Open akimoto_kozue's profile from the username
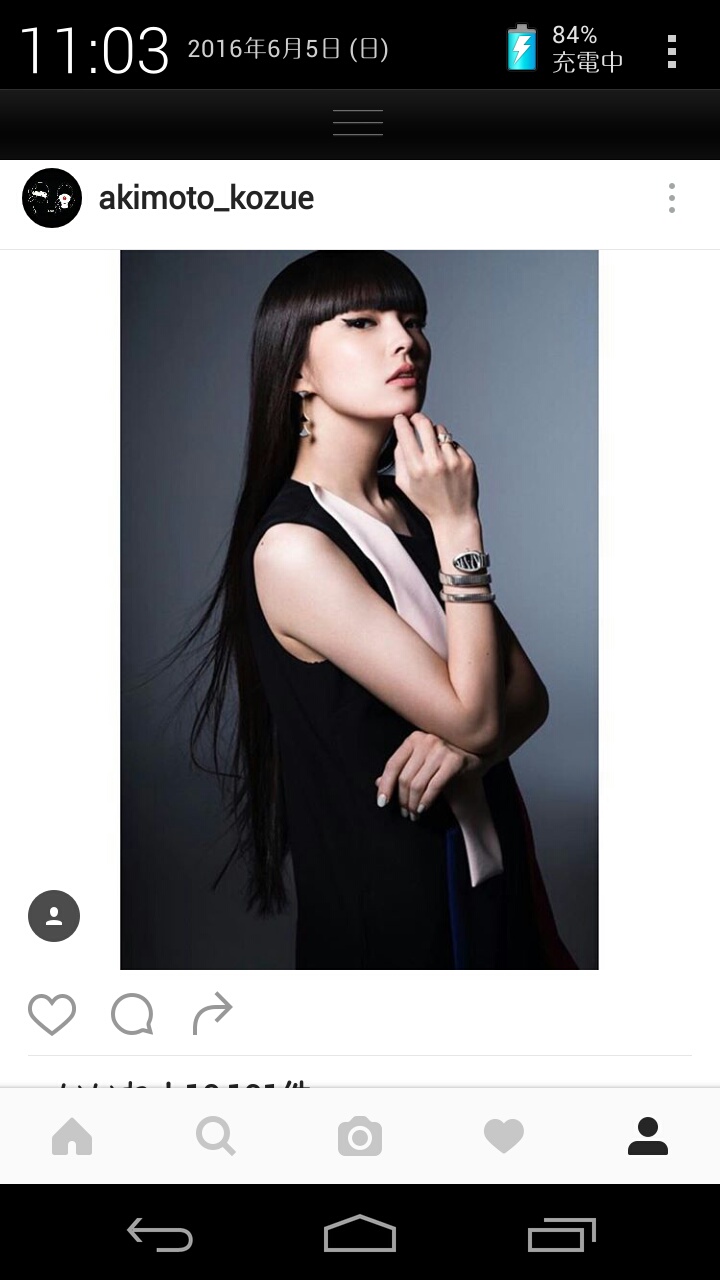This screenshot has height=1280, width=720. tap(206, 198)
